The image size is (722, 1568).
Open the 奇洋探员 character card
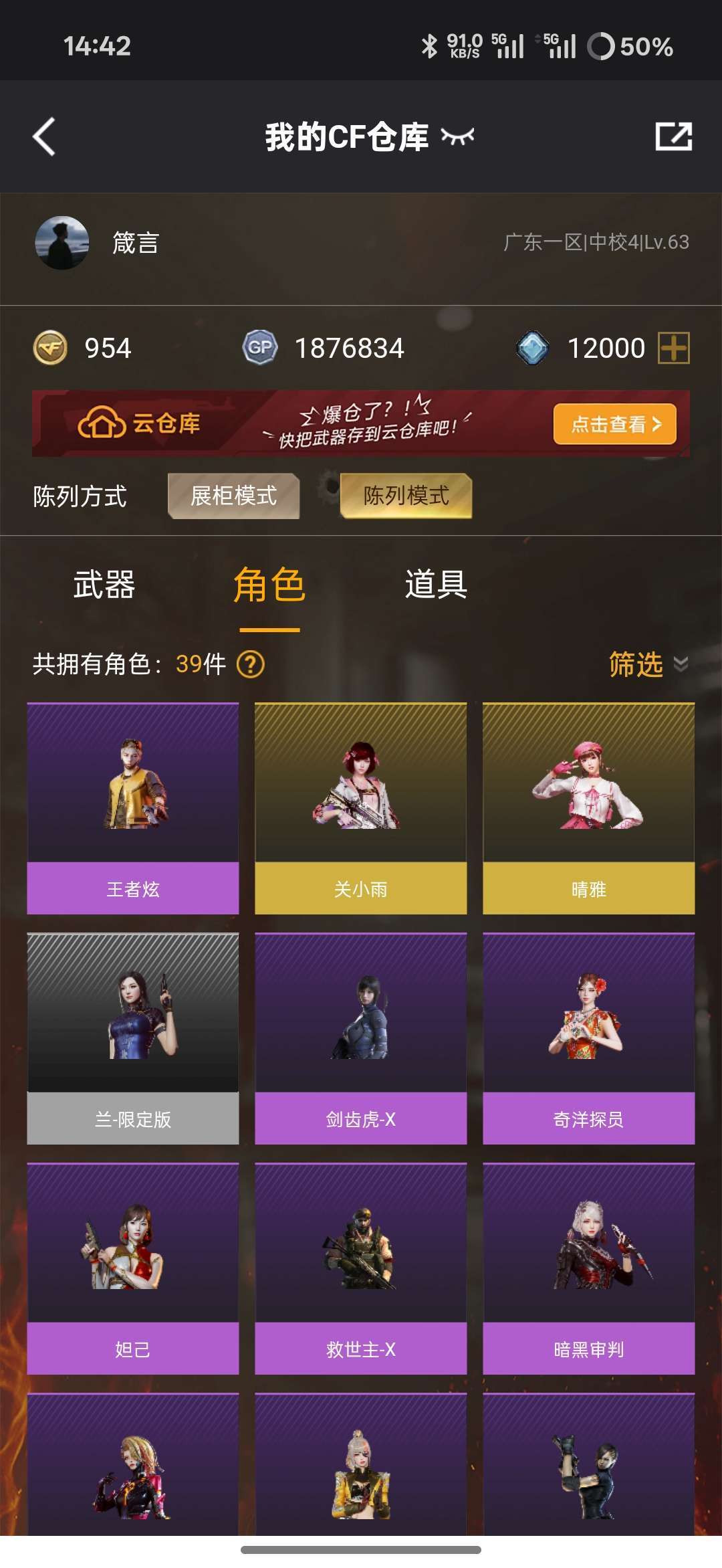click(x=589, y=1039)
